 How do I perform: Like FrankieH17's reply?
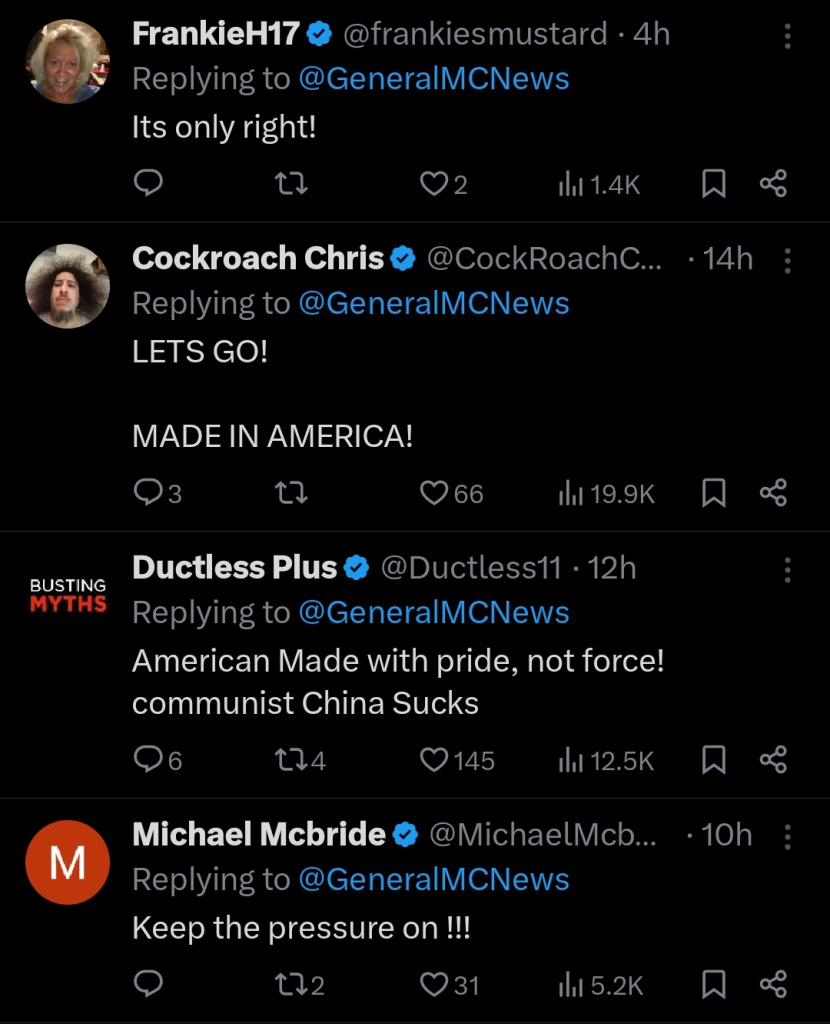pyautogui.click(x=433, y=184)
